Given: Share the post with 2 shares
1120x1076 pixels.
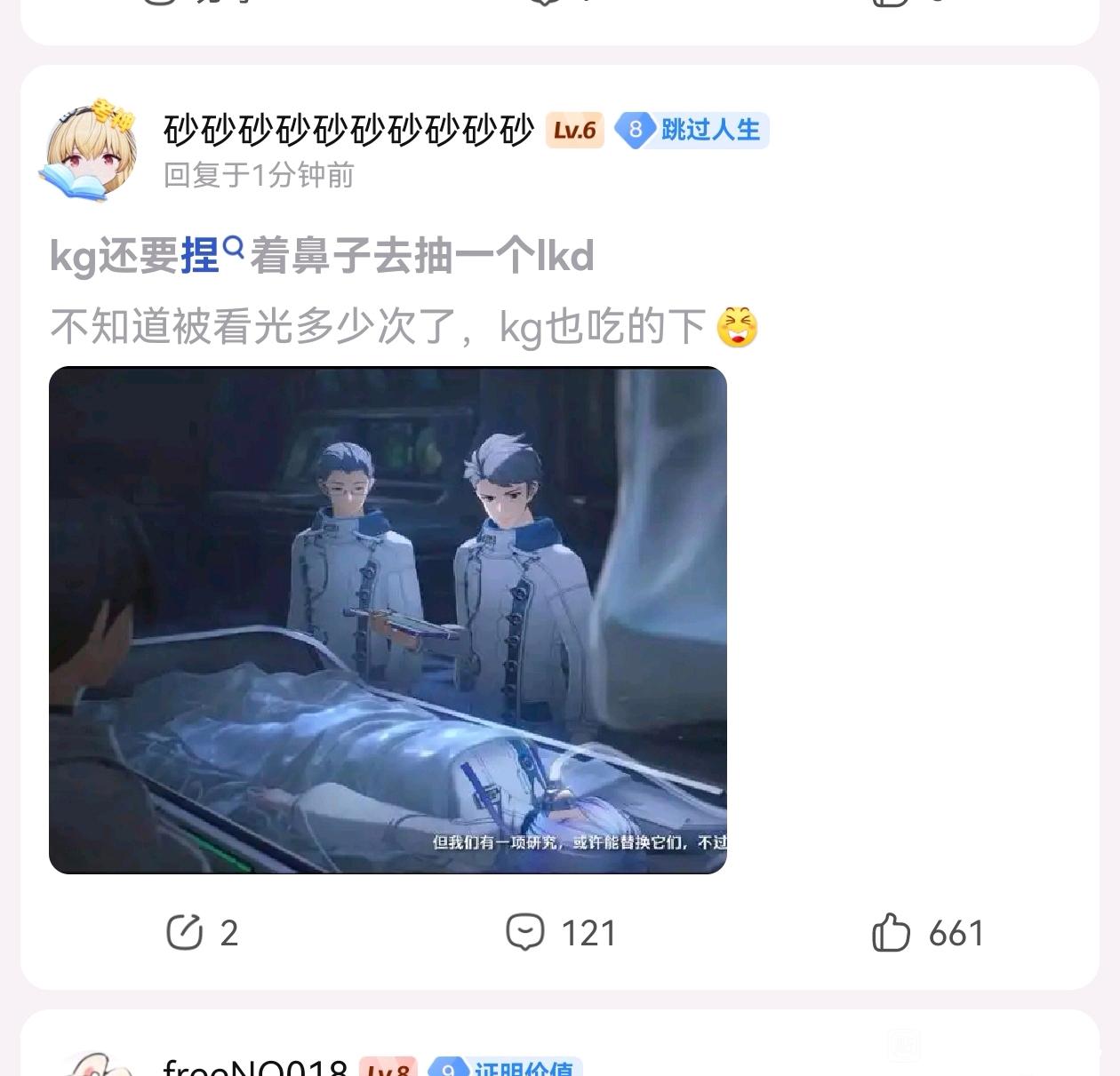Looking at the screenshot, I should pyautogui.click(x=203, y=933).
